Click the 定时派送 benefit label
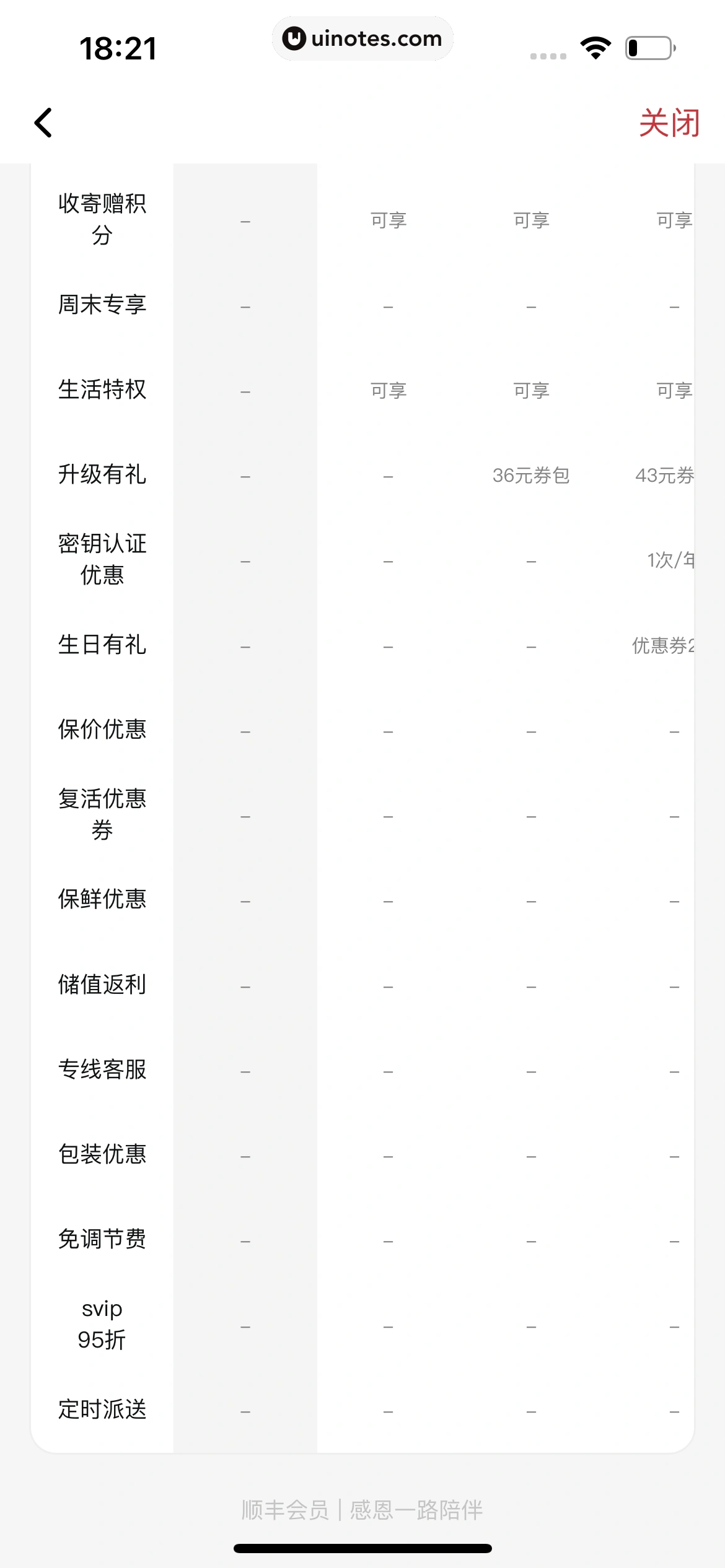Screen dimensions: 725x1568 point(102,1411)
